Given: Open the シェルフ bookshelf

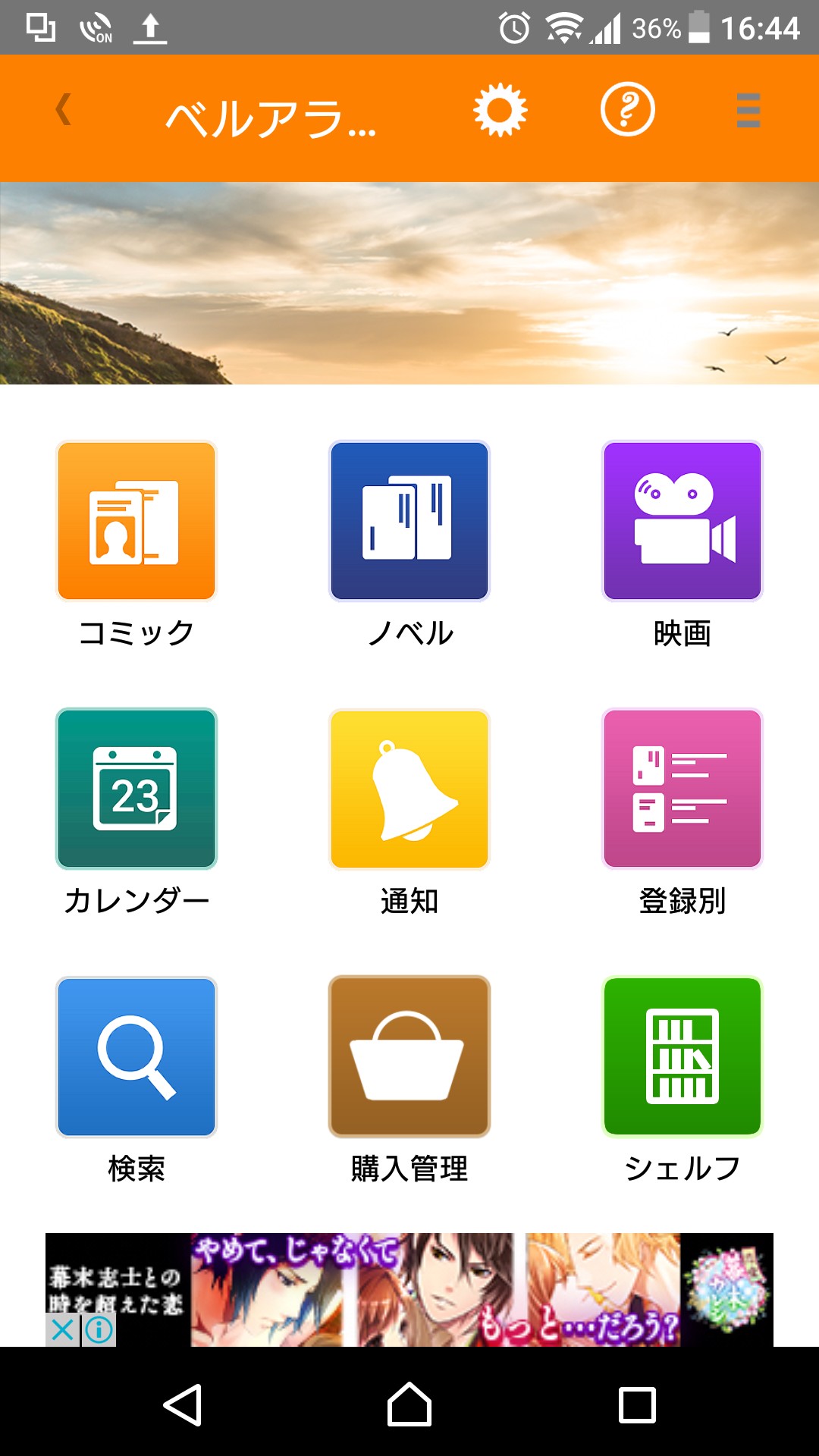Looking at the screenshot, I should tap(682, 1057).
